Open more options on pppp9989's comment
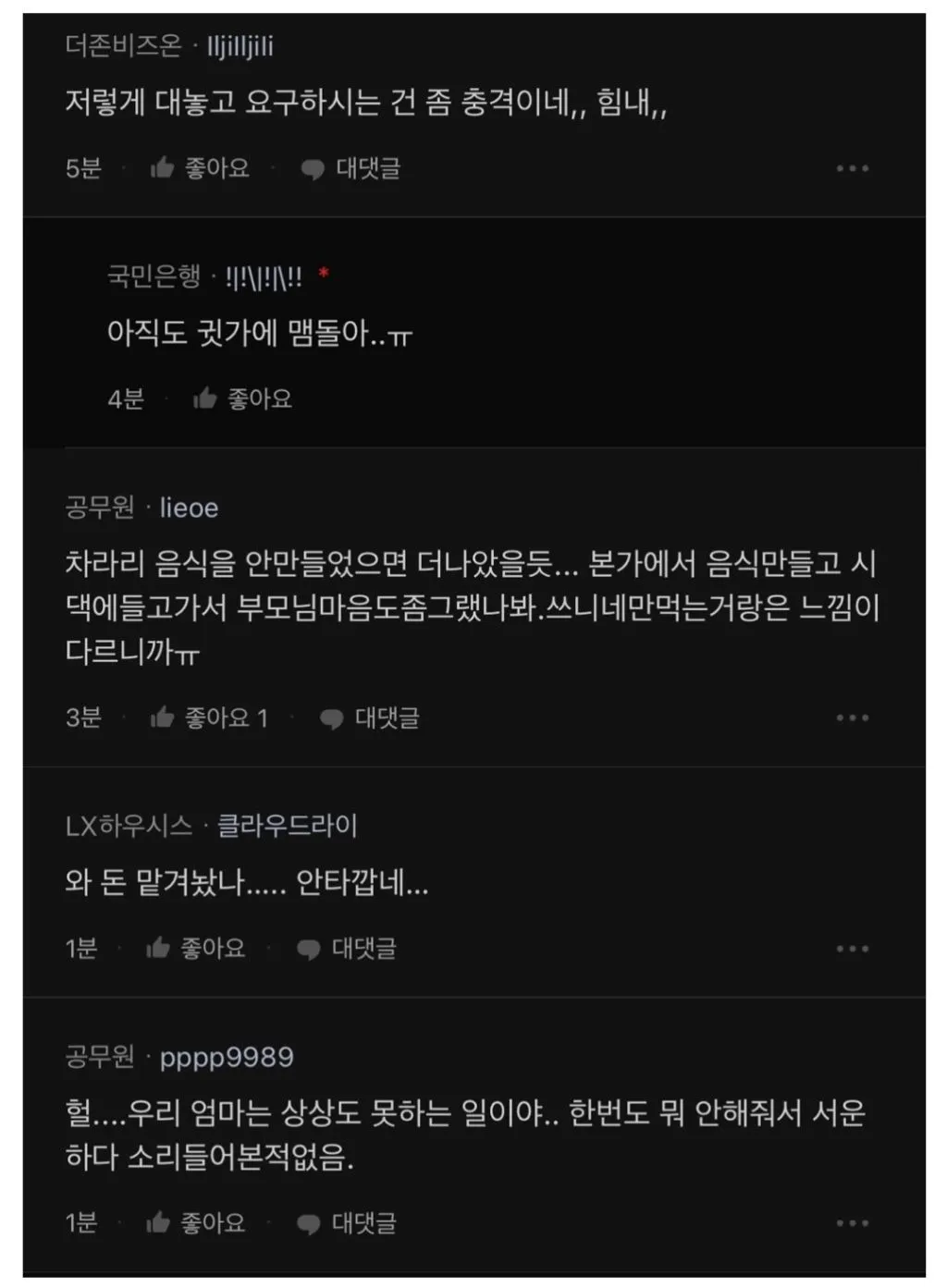Screen dimensions: 947x1288 [852, 1222]
